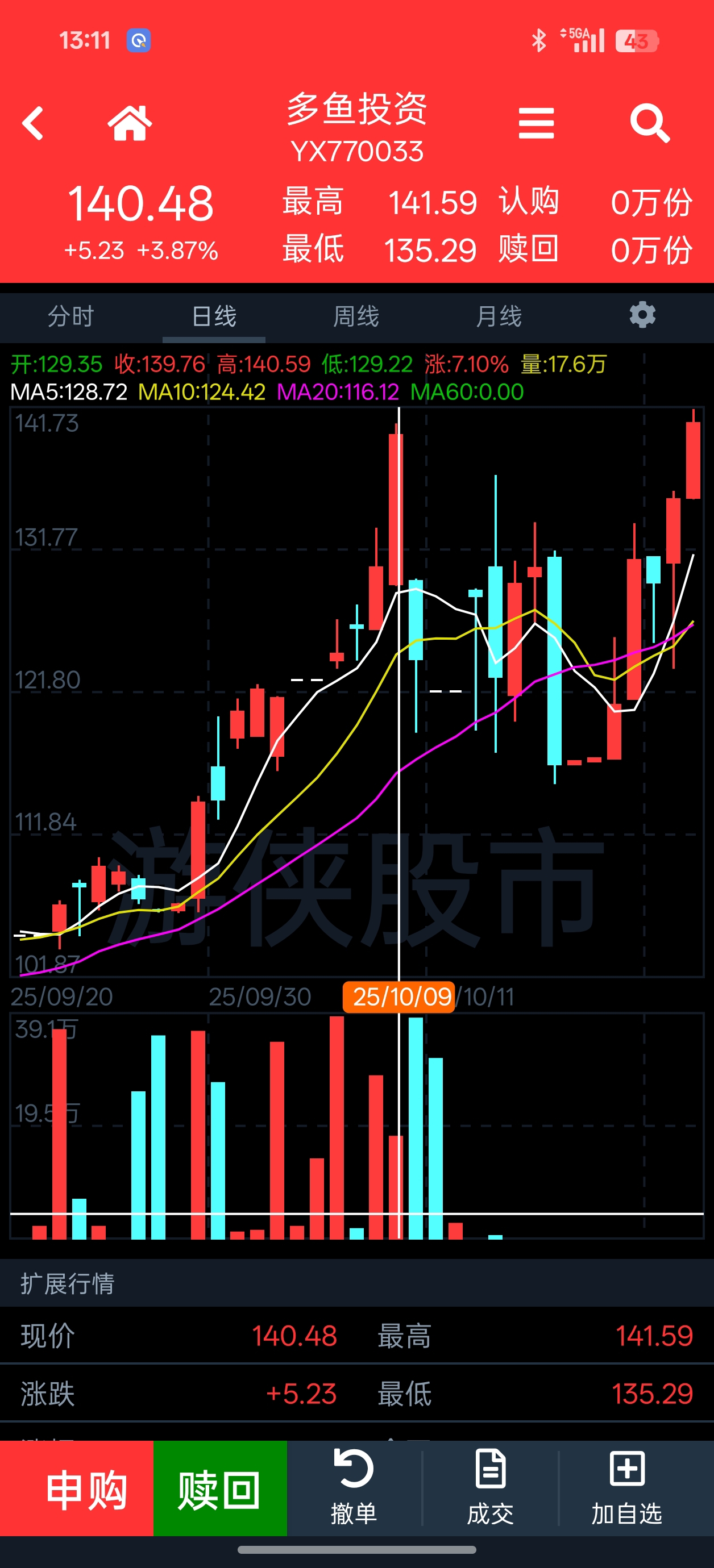Screen dimensions: 714x1568
Task: Switch to the 周线 tab
Action: click(x=356, y=316)
